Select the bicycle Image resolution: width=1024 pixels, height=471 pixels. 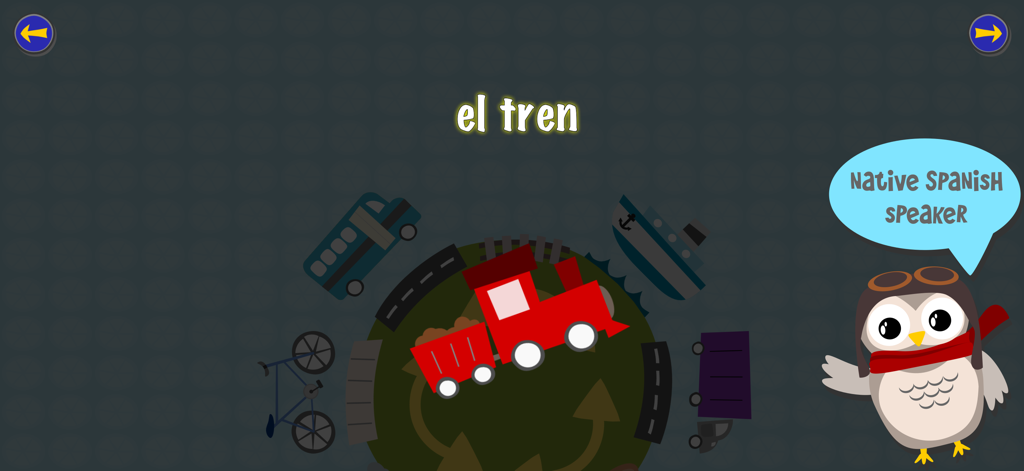click(x=300, y=392)
